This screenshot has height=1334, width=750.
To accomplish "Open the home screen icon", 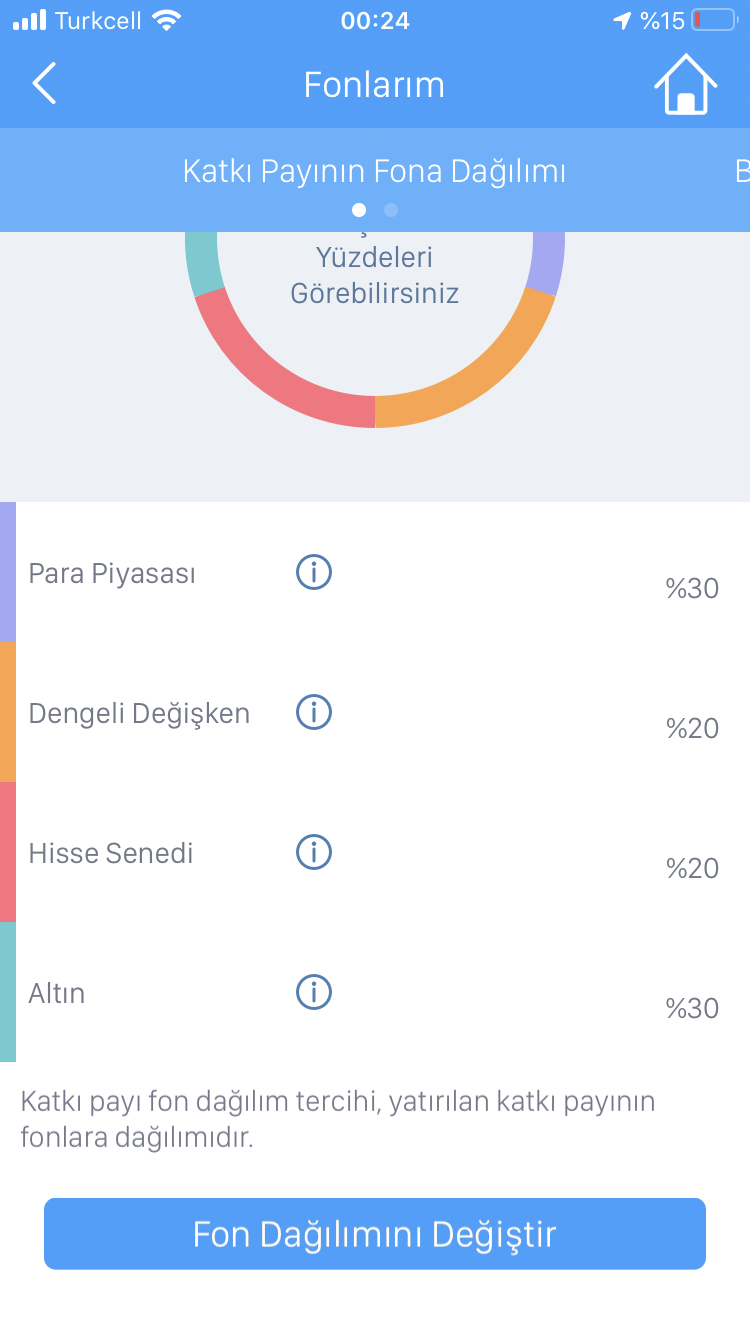I will (686, 84).
